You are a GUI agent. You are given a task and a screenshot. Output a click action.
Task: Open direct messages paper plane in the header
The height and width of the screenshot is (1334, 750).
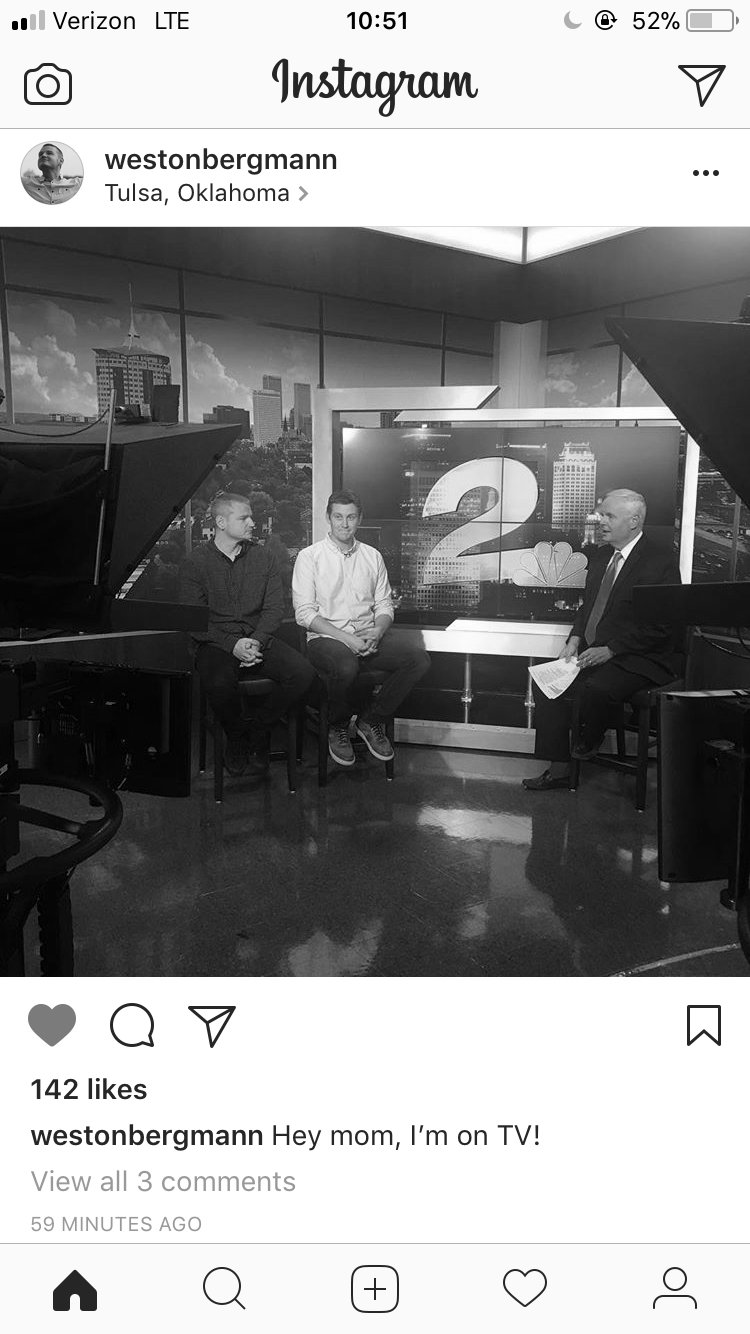(701, 85)
